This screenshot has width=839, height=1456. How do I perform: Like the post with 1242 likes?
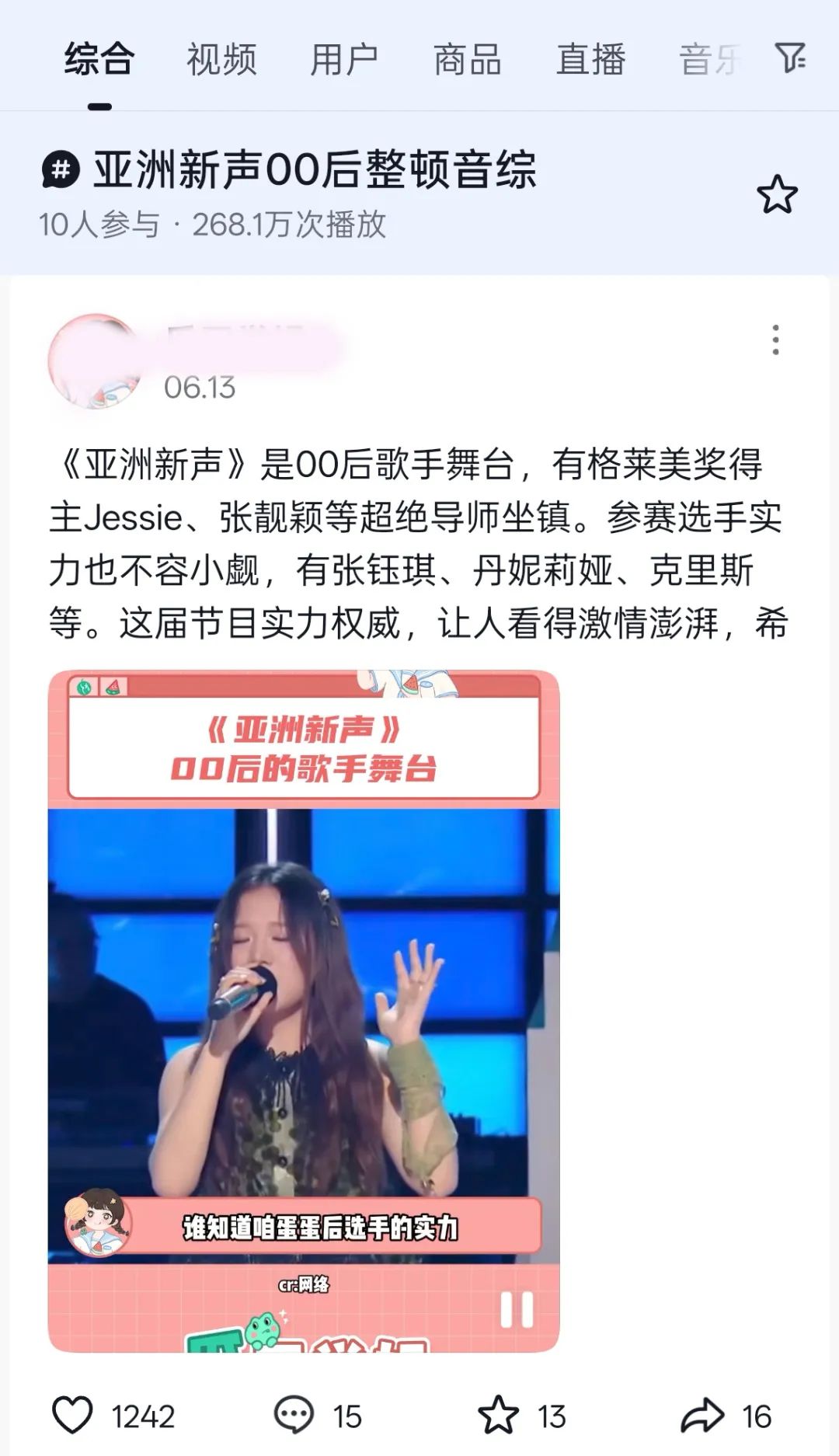coord(73,1416)
